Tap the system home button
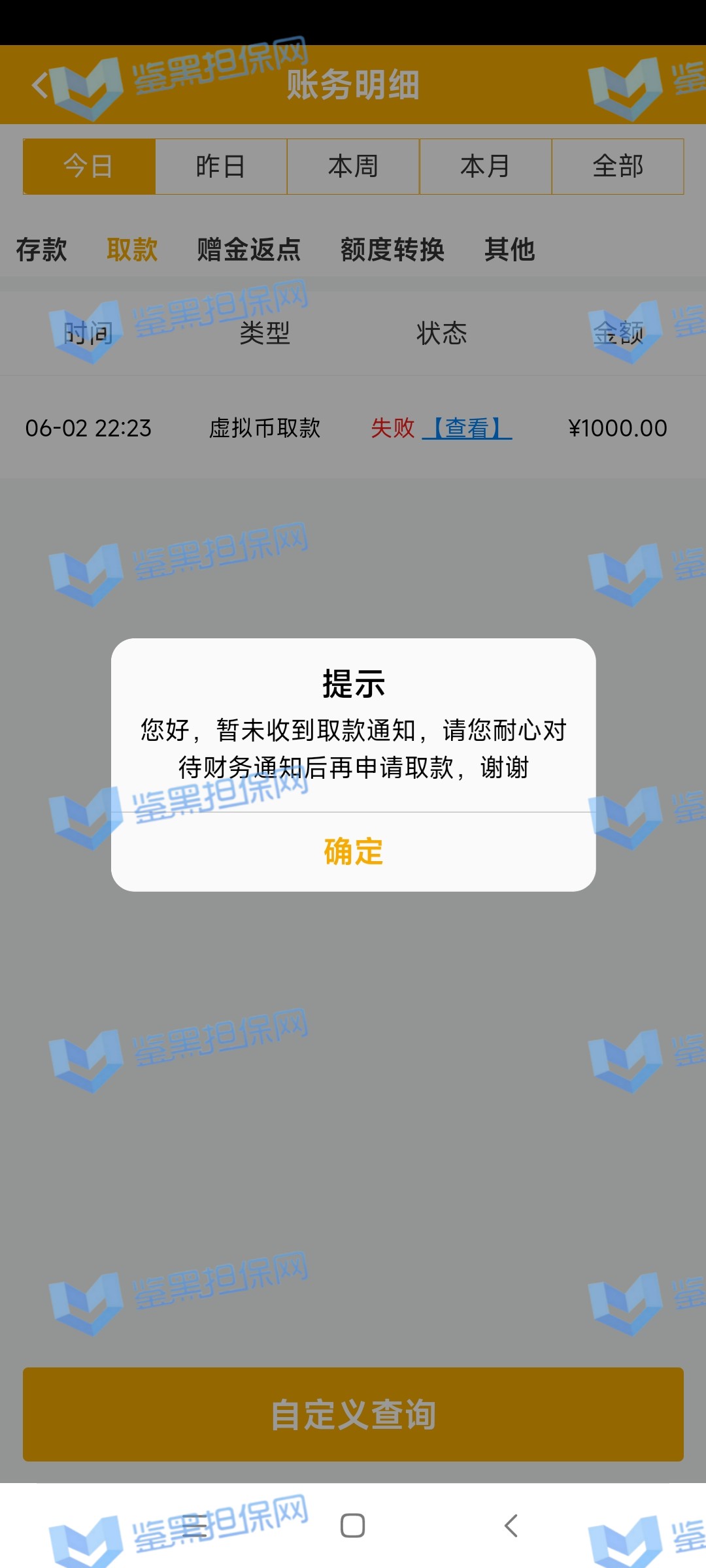Viewport: 706px width, 1568px height. pyautogui.click(x=353, y=1526)
